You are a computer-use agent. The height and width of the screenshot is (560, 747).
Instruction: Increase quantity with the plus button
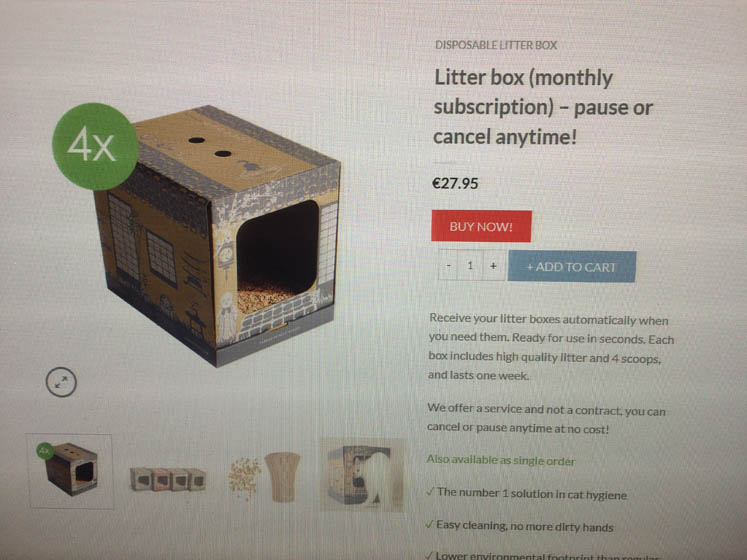pos(493,266)
